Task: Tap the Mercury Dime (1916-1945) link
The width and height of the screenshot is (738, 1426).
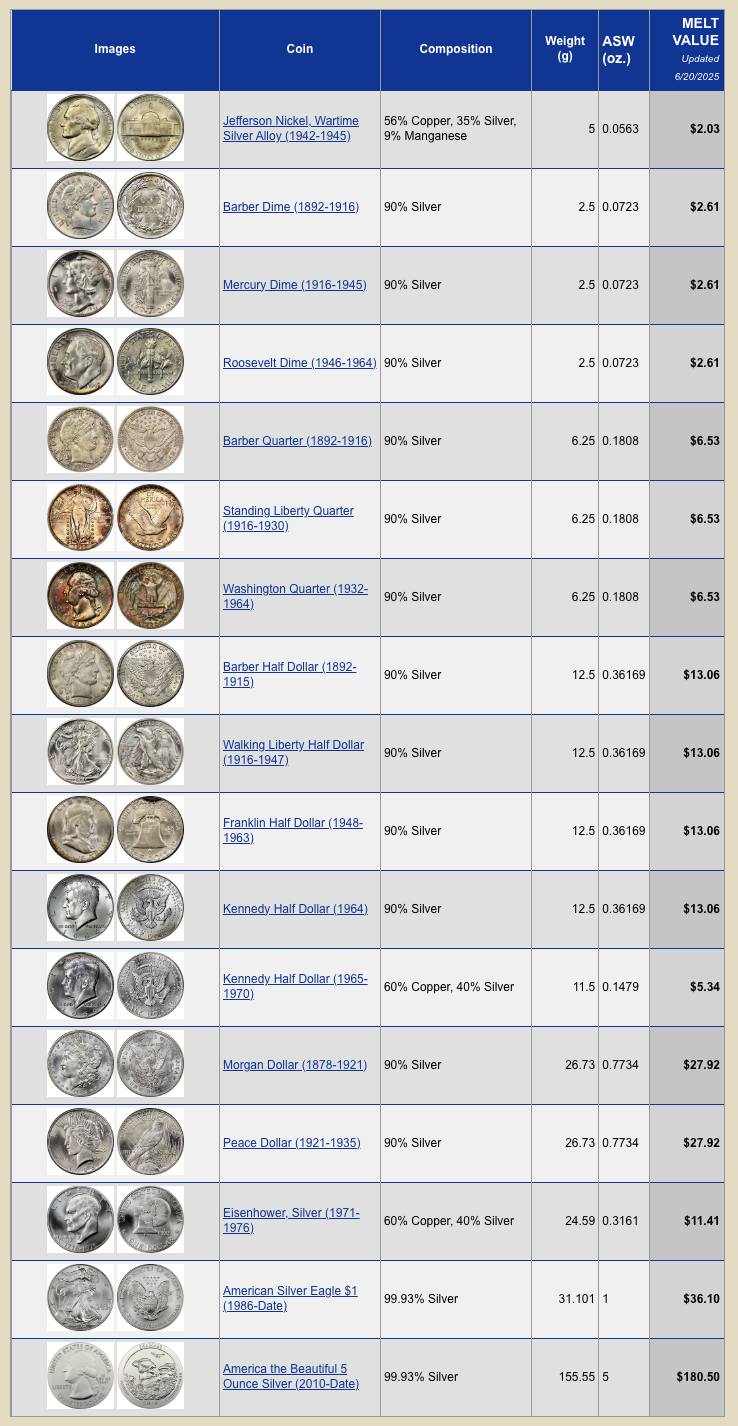Action: (294, 285)
